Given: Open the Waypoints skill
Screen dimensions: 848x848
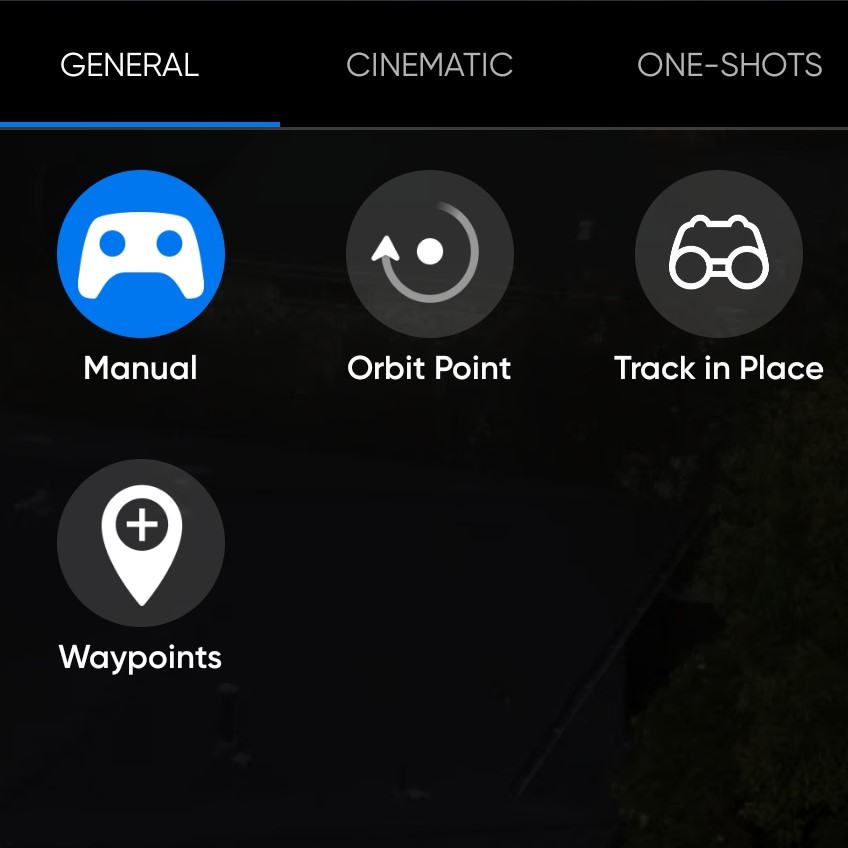Looking at the screenshot, I should tap(141, 543).
